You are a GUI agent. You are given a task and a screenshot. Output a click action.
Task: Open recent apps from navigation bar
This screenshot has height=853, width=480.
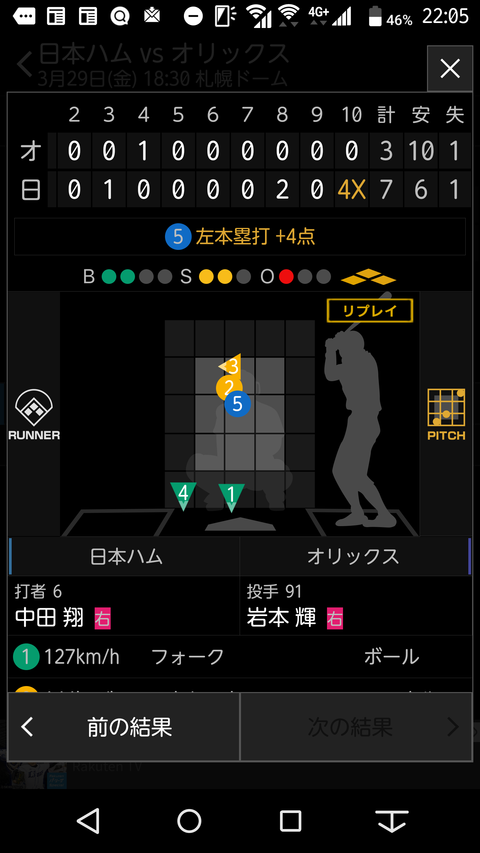click(x=291, y=820)
